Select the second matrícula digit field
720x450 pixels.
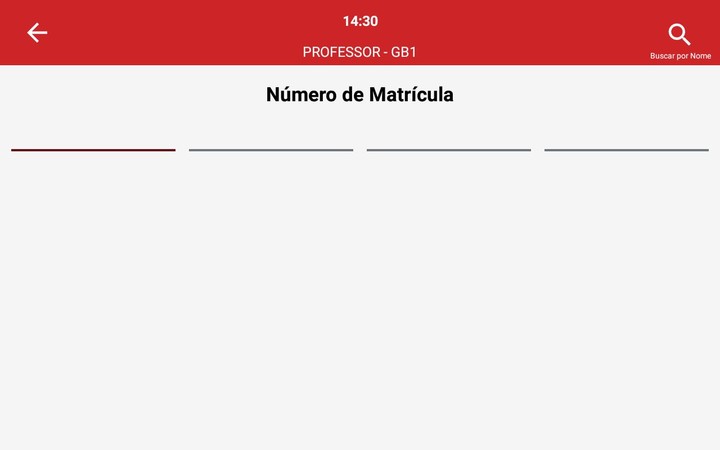pyautogui.click(x=271, y=136)
